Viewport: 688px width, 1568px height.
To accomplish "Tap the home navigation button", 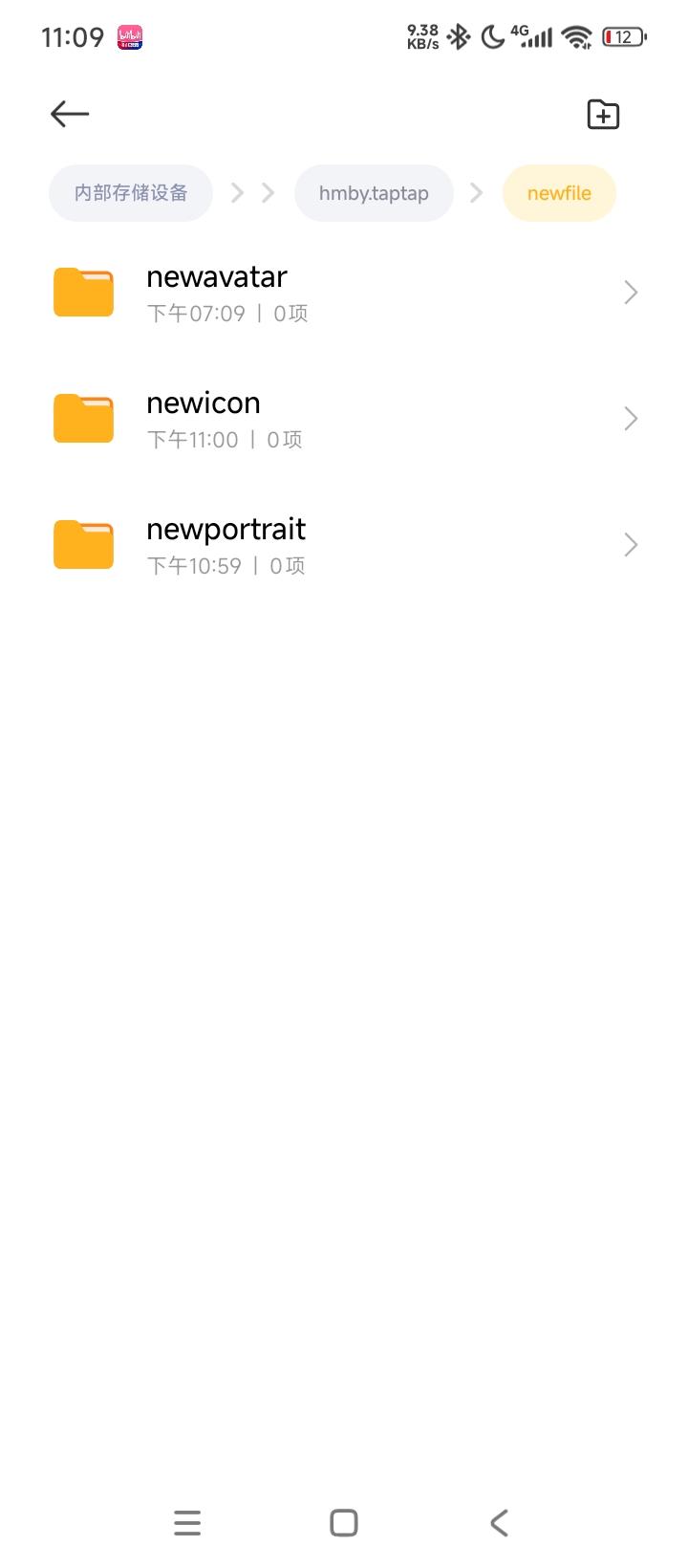I will coord(344,1523).
